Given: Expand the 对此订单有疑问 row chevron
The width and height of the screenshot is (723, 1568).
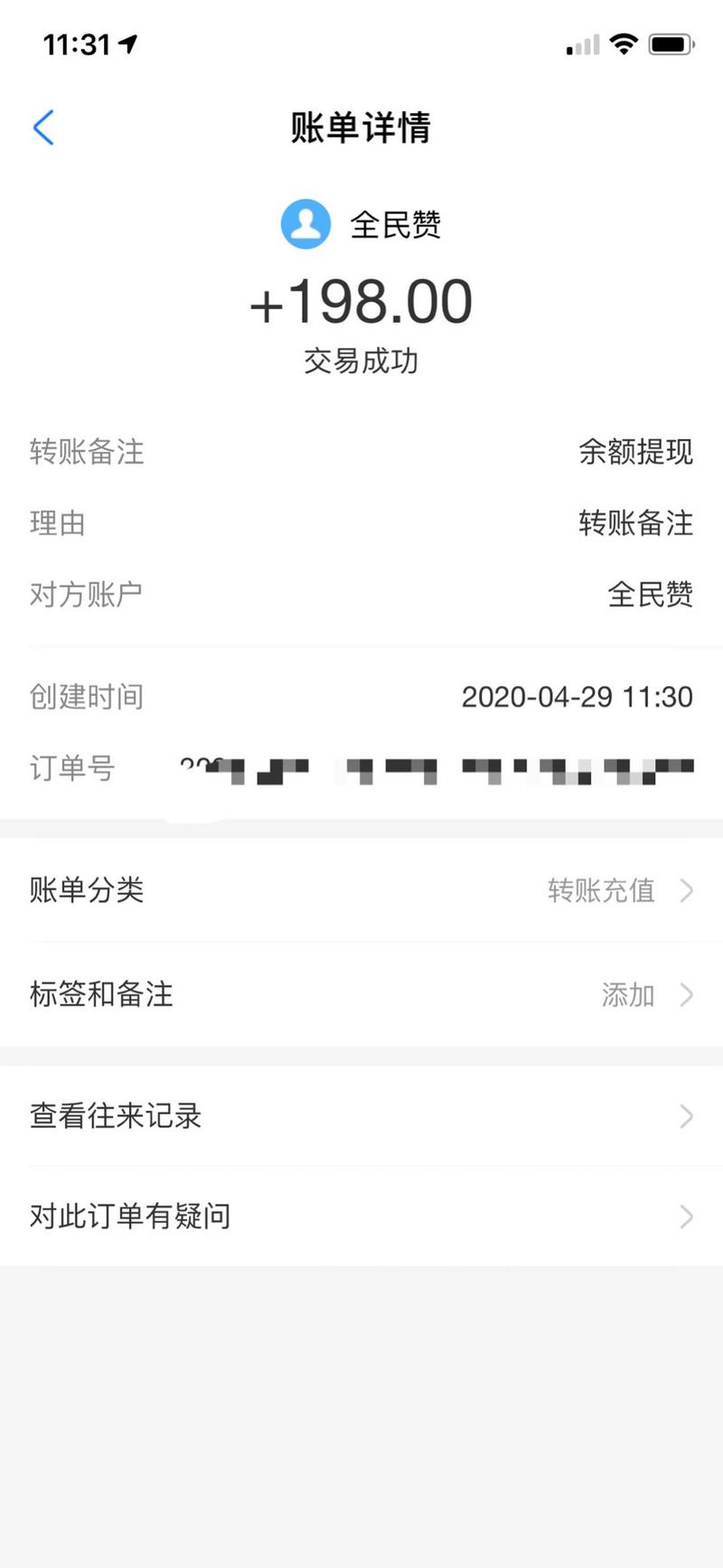Looking at the screenshot, I should 686,1217.
